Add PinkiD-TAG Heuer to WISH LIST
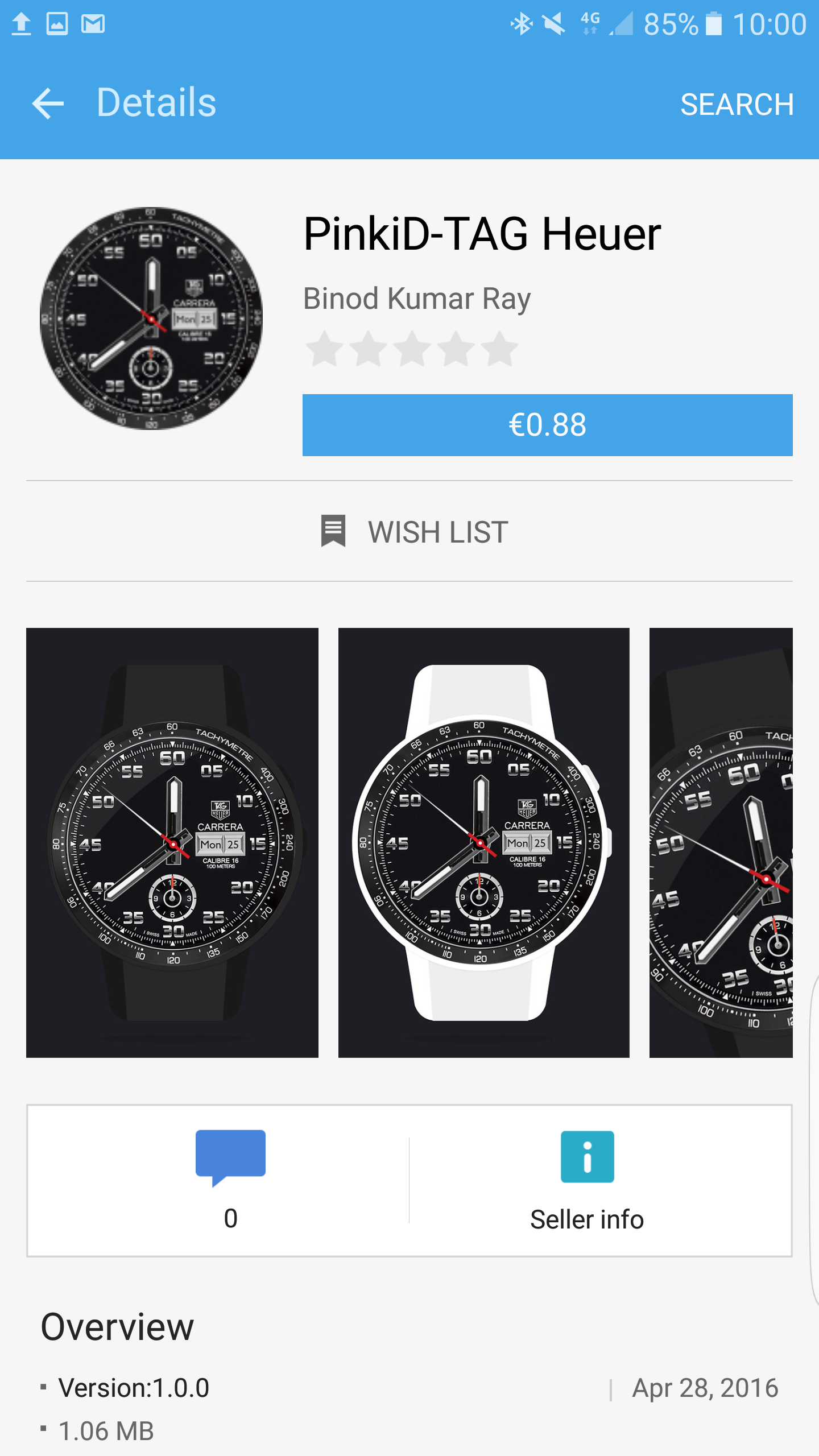Screen dimensions: 819x1456 pos(414,532)
